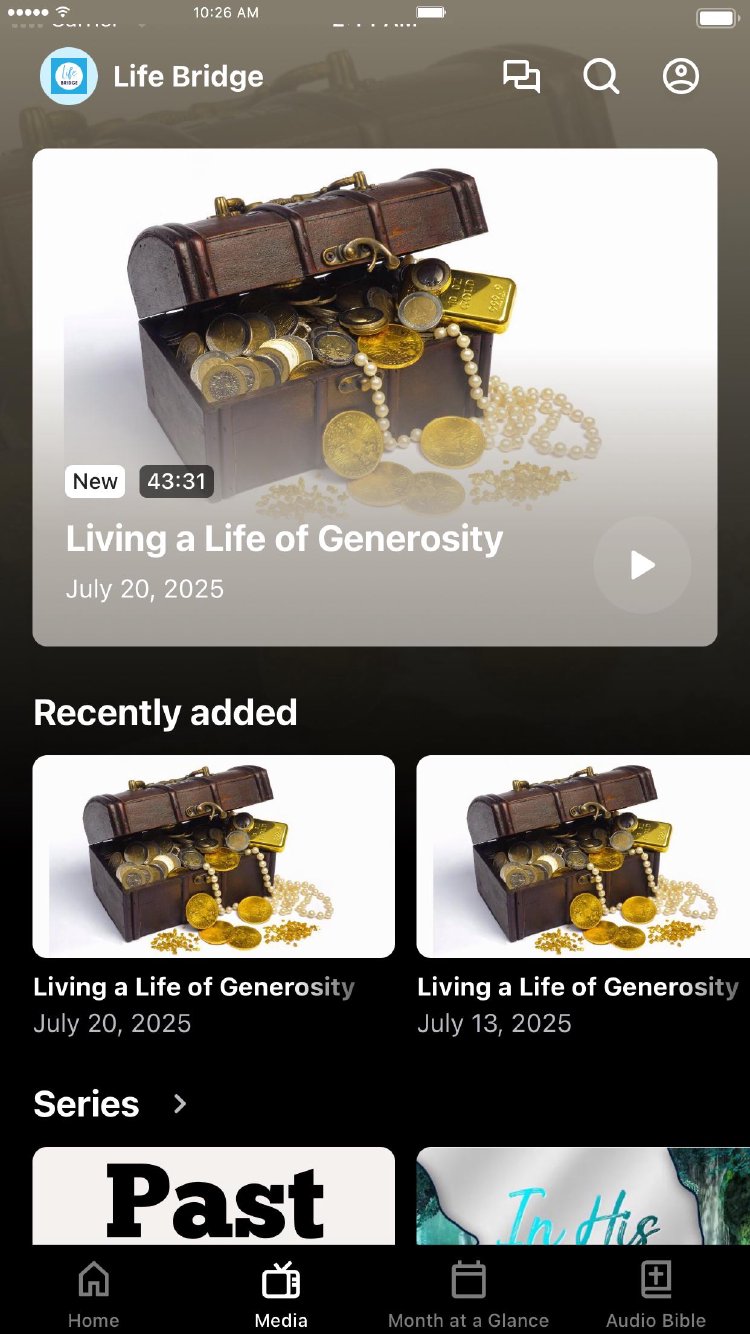
Task: Open the user profile icon
Action: coord(681,77)
